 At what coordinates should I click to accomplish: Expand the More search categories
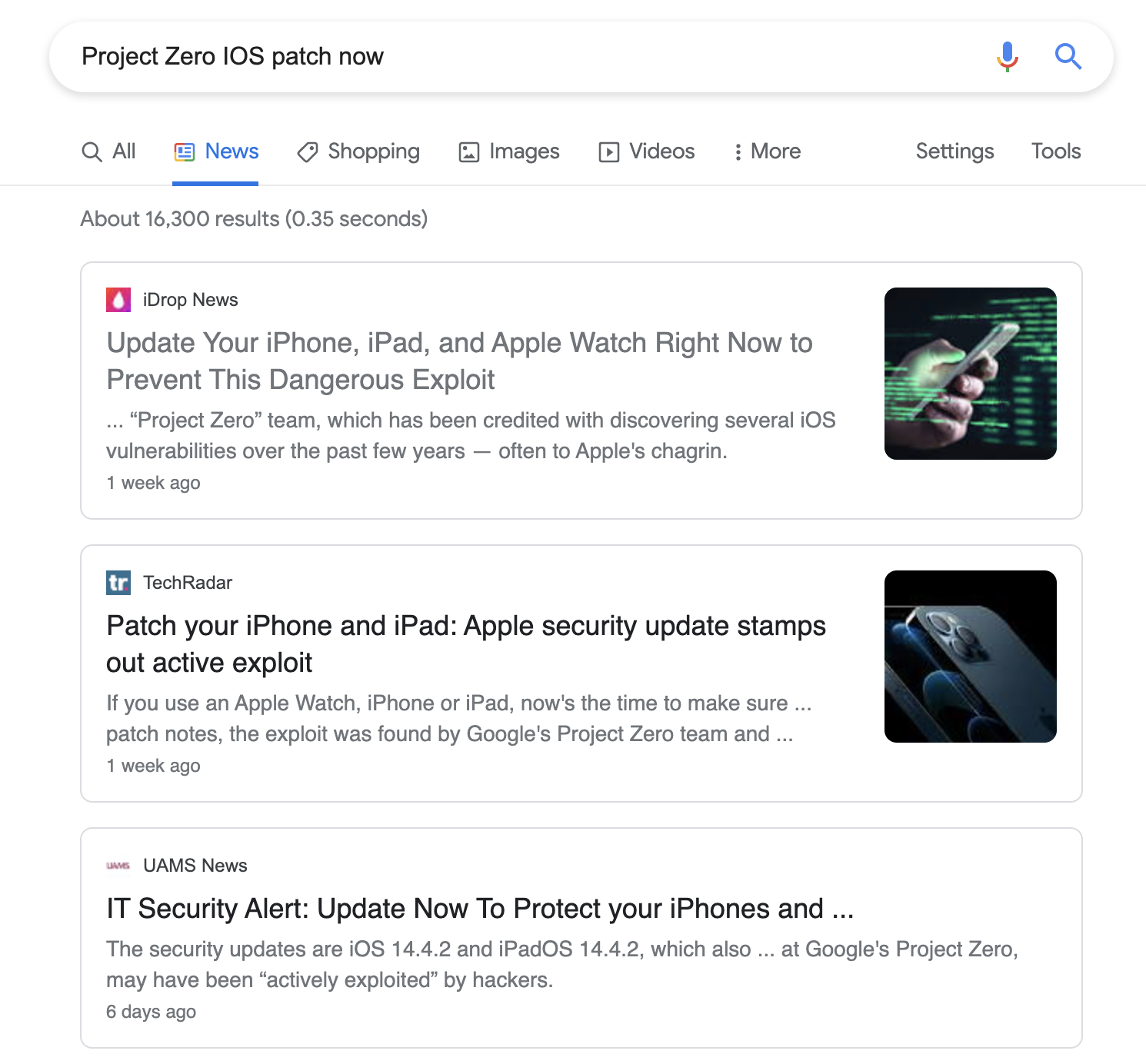click(x=767, y=151)
